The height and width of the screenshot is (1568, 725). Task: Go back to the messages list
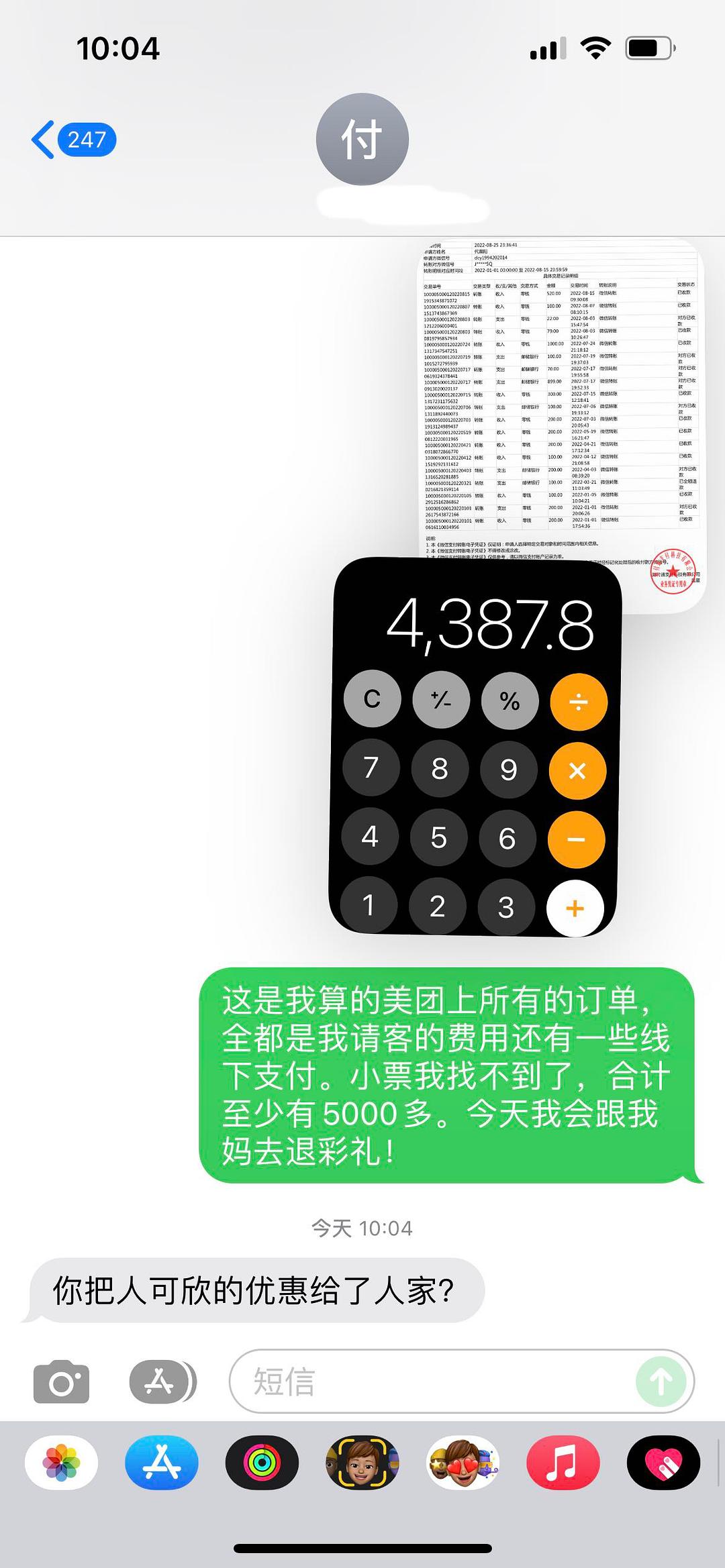(72, 140)
